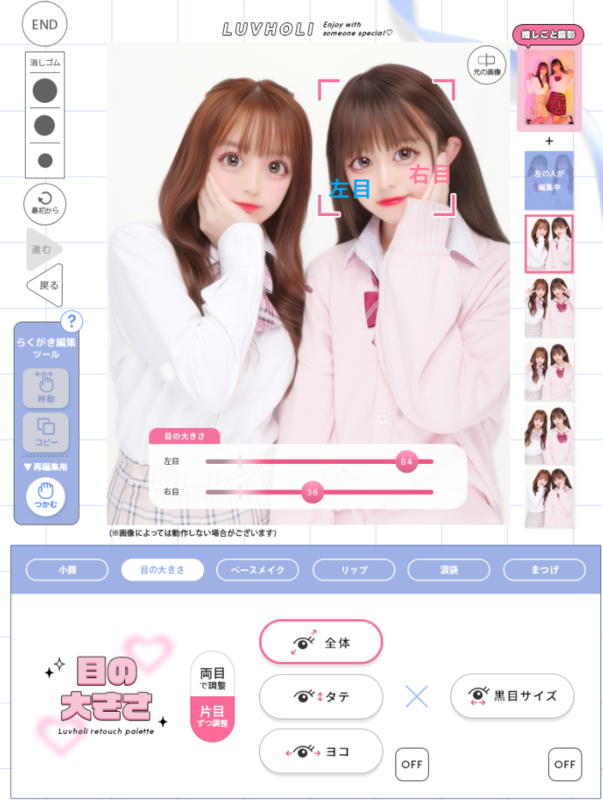Viewport: 603px width, 800px height.
Task: Select the 全体 eye adjustment
Action: (x=321, y=642)
